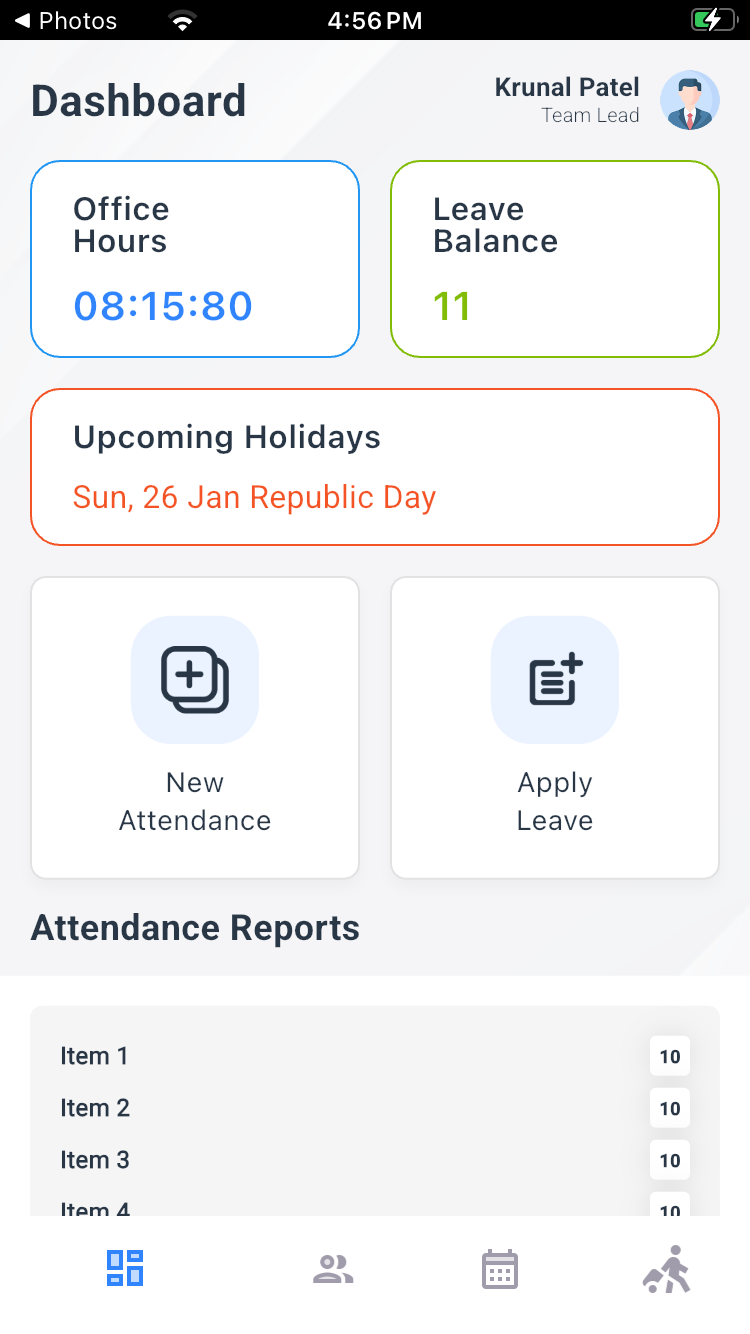Tap the New Attendance card

coord(195,728)
